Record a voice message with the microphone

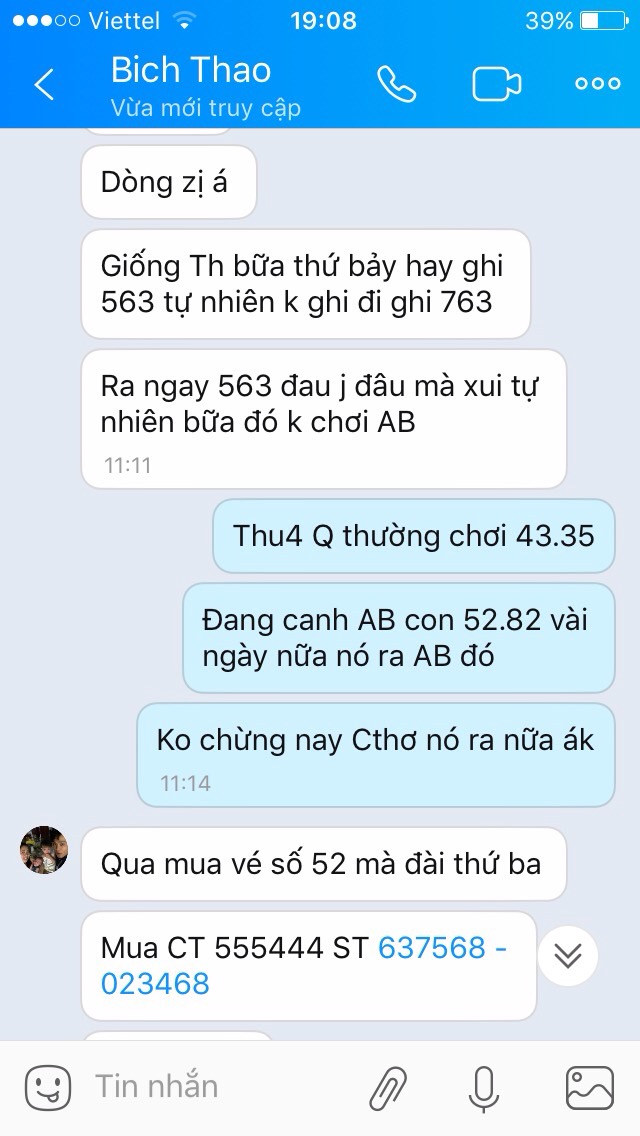[x=485, y=1087]
